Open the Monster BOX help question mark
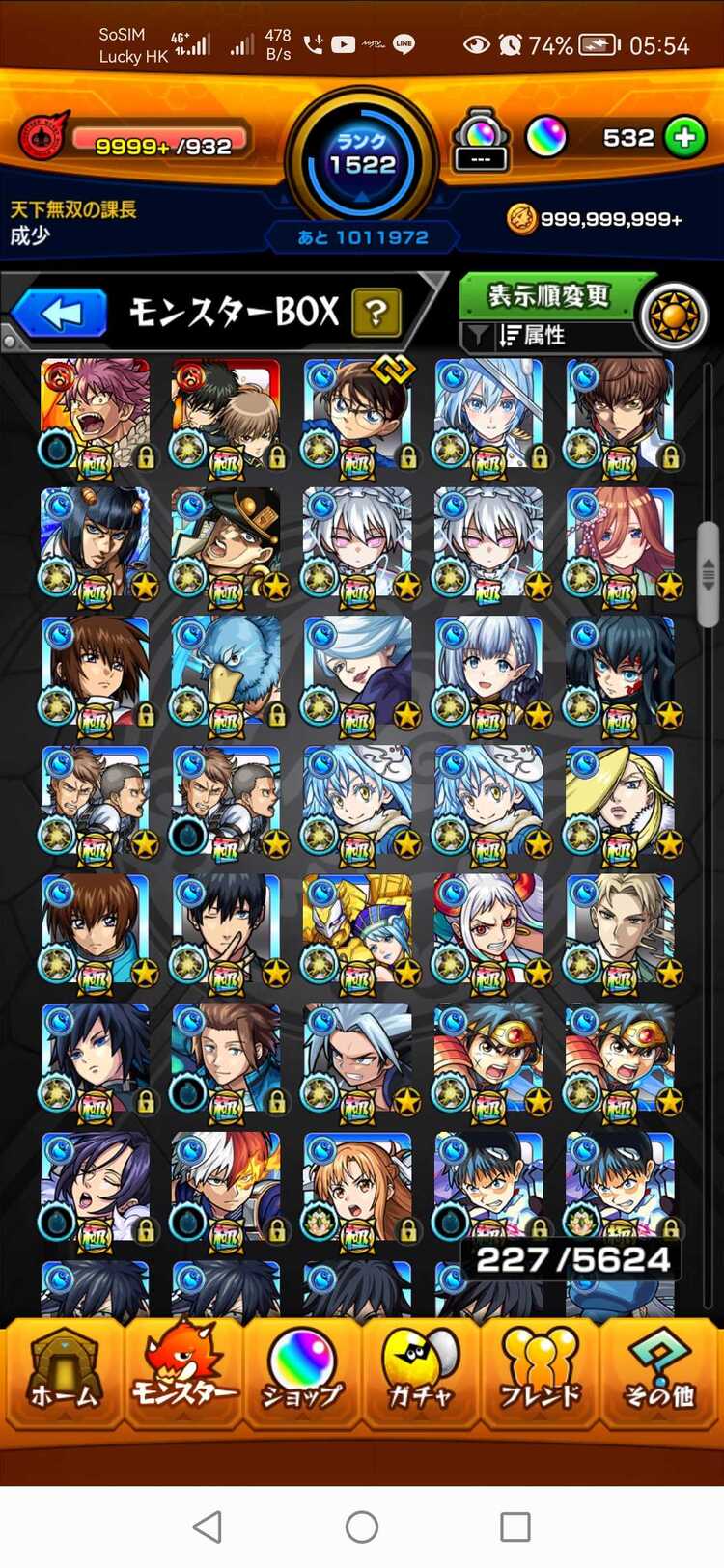The width and height of the screenshot is (724, 1568). [x=376, y=313]
